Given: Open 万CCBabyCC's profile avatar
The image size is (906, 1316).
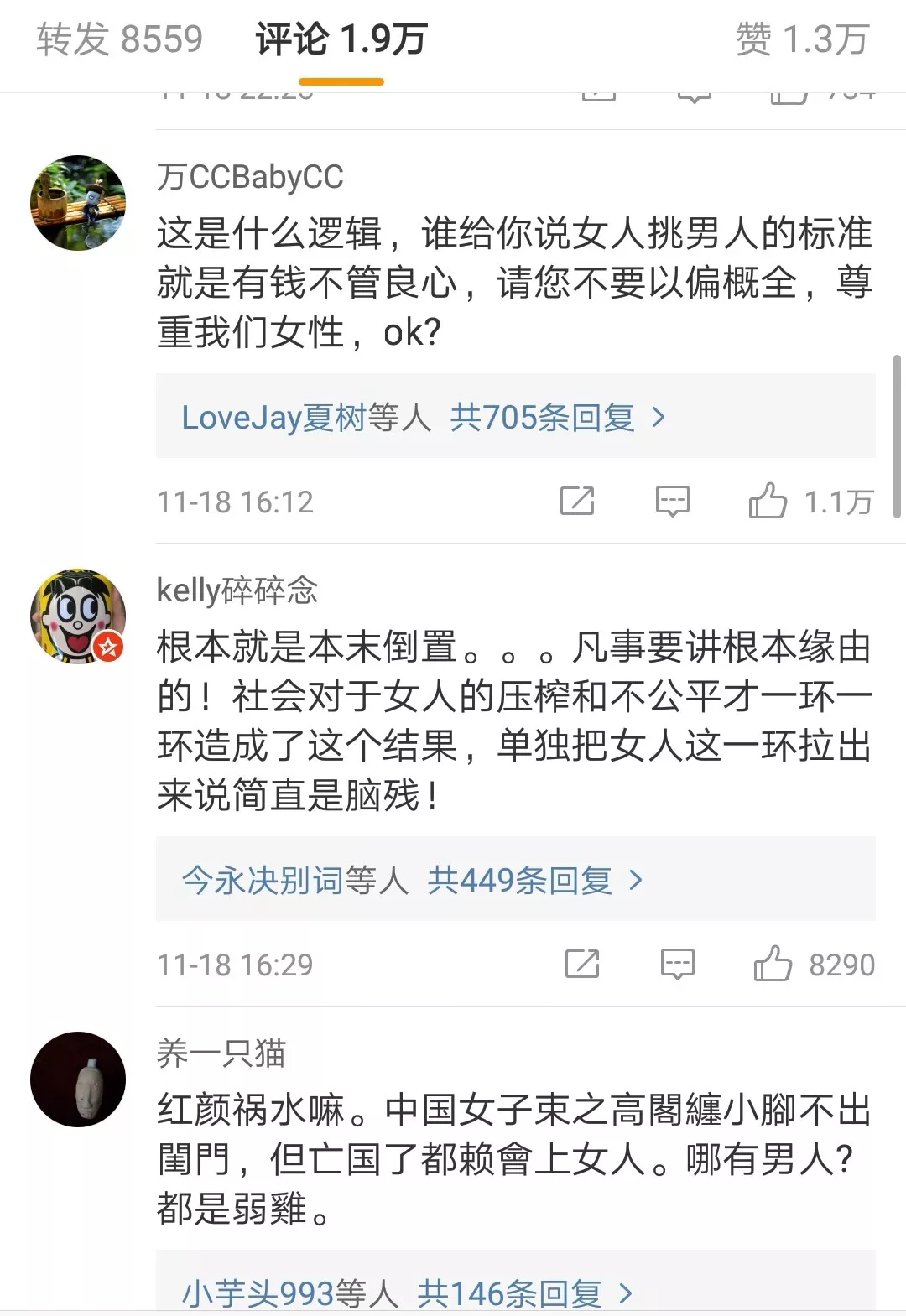Looking at the screenshot, I should point(78,202).
